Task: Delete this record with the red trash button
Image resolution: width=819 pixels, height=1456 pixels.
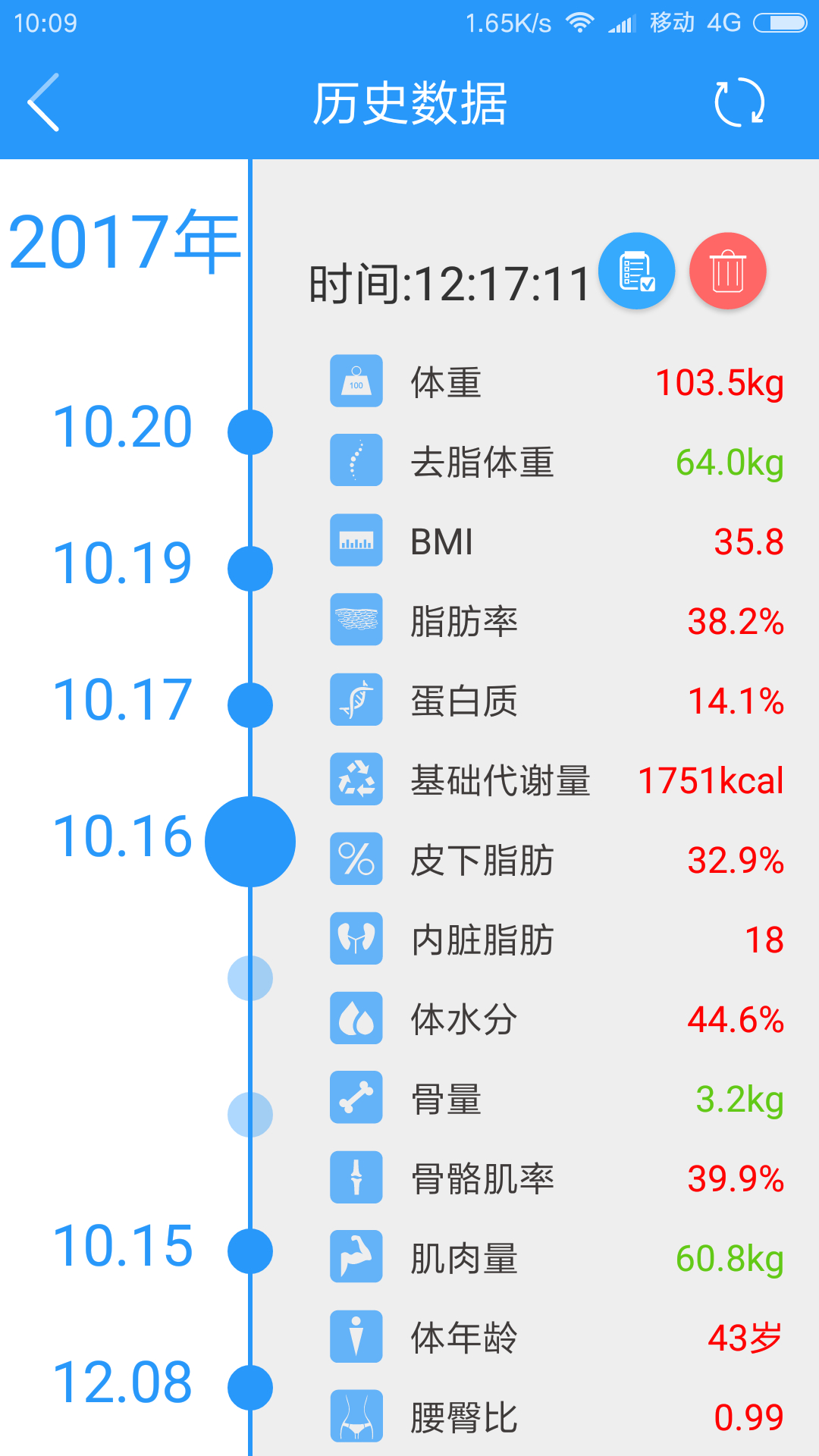Action: pos(728,271)
